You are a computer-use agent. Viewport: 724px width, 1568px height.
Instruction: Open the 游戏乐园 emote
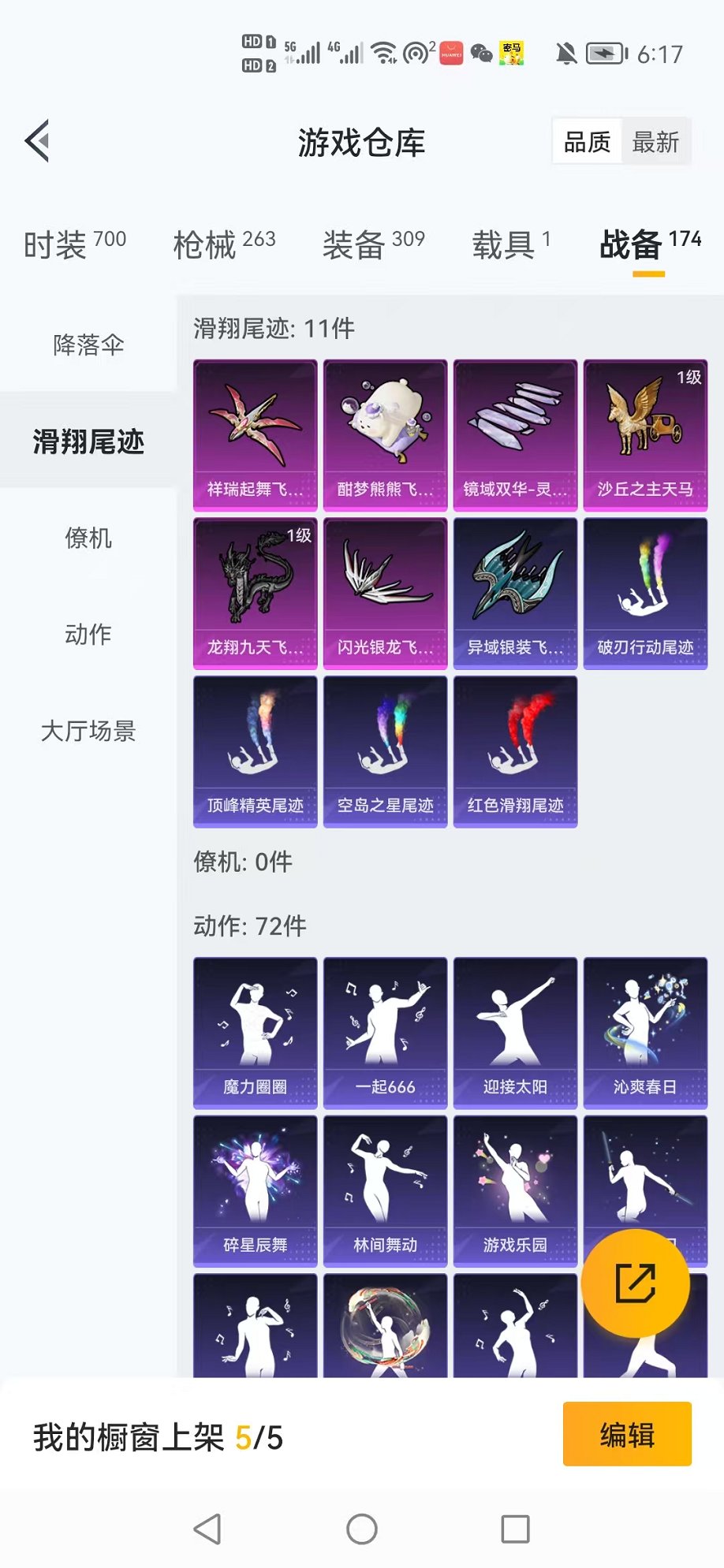(515, 1190)
